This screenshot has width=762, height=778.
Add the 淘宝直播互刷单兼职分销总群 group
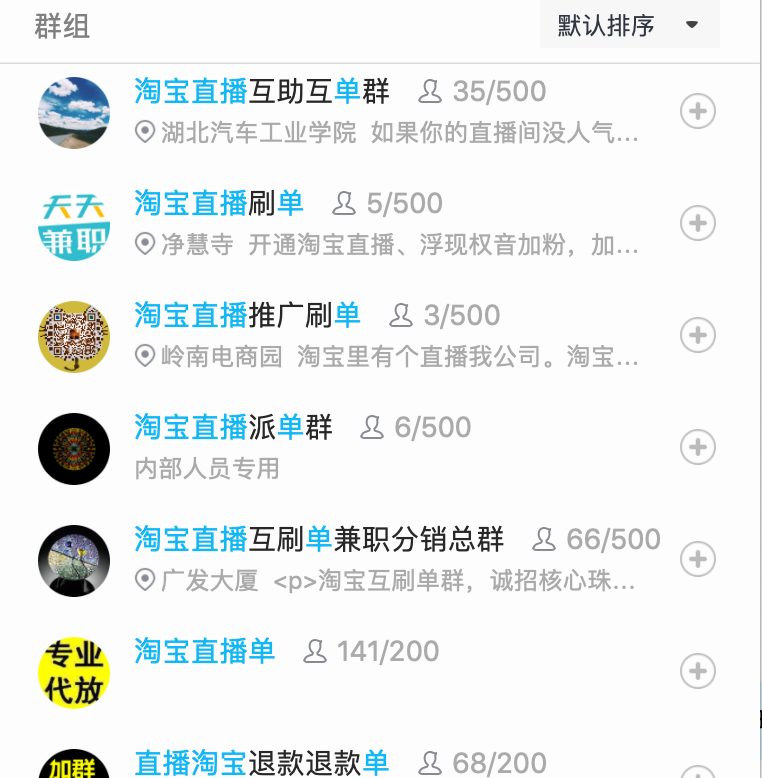tap(697, 559)
